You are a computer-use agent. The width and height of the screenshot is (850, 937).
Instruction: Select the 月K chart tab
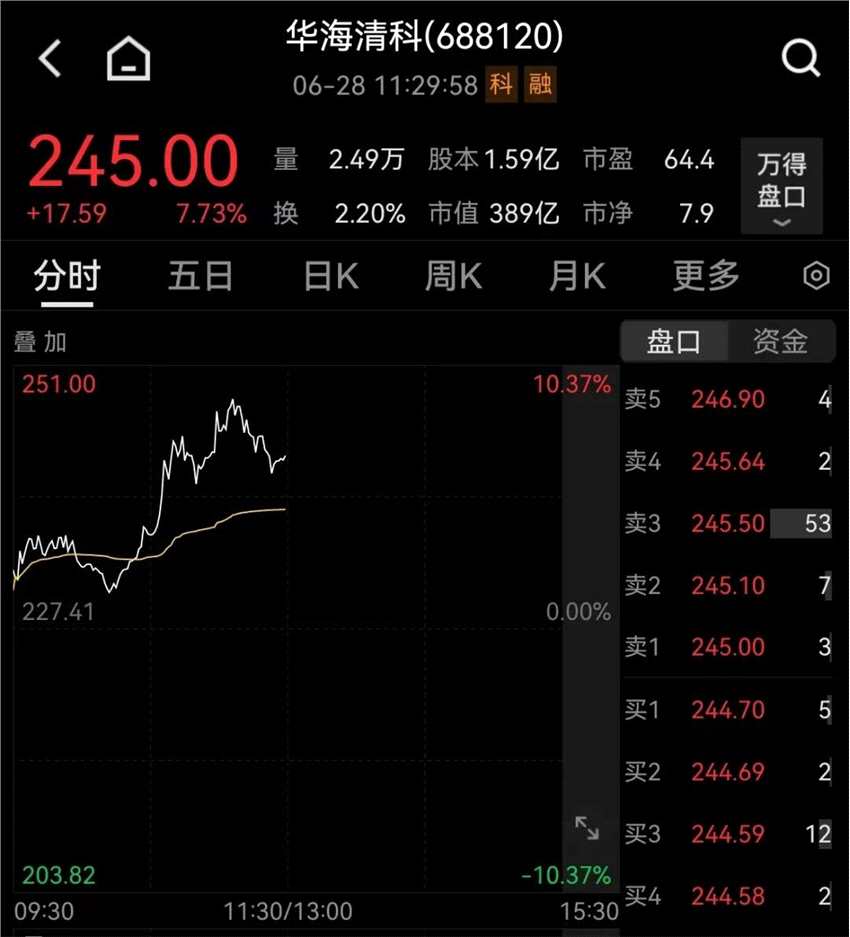coord(577,276)
